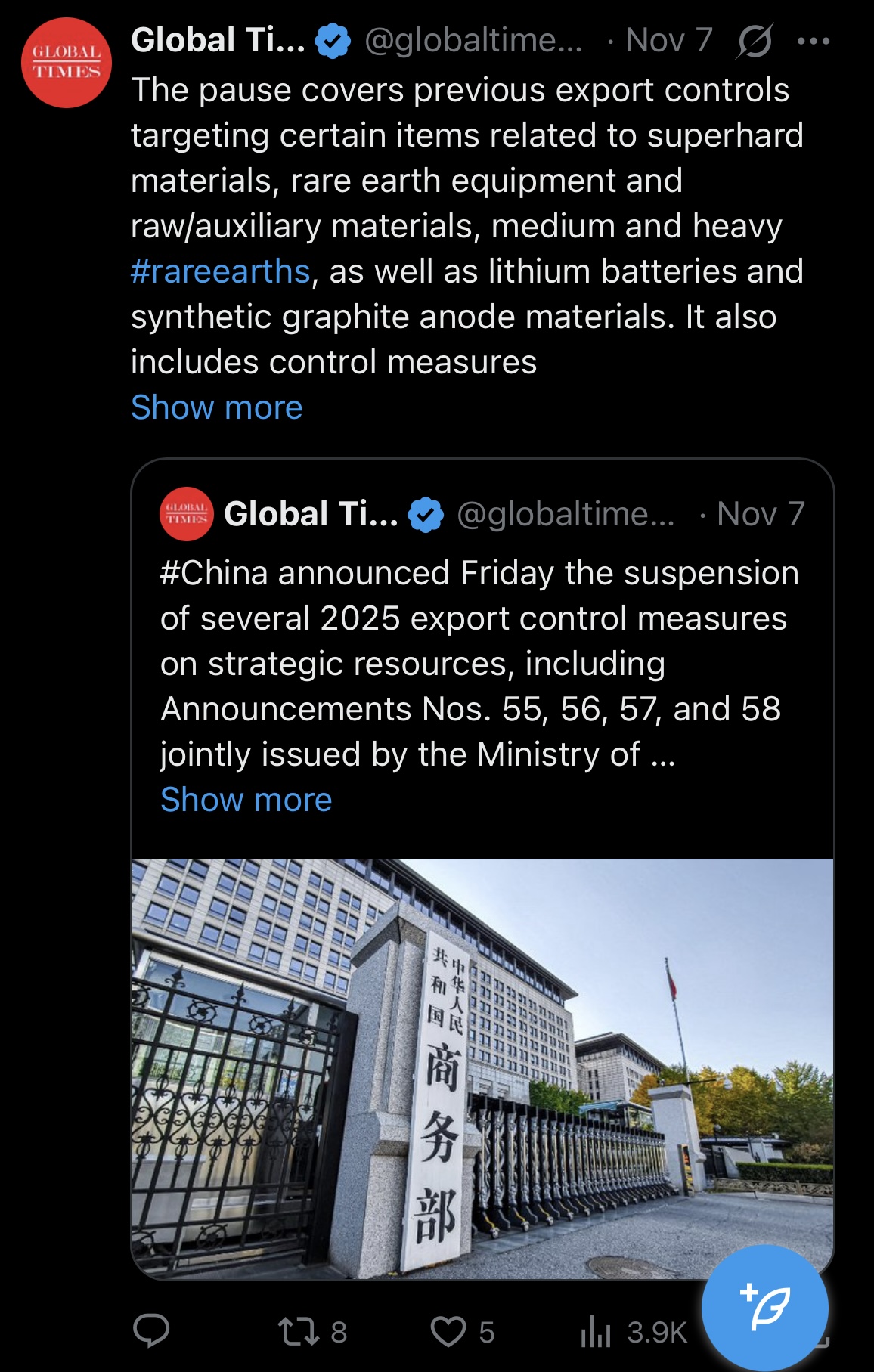
Task: Expand the main post with Show more
Action: coord(216,407)
